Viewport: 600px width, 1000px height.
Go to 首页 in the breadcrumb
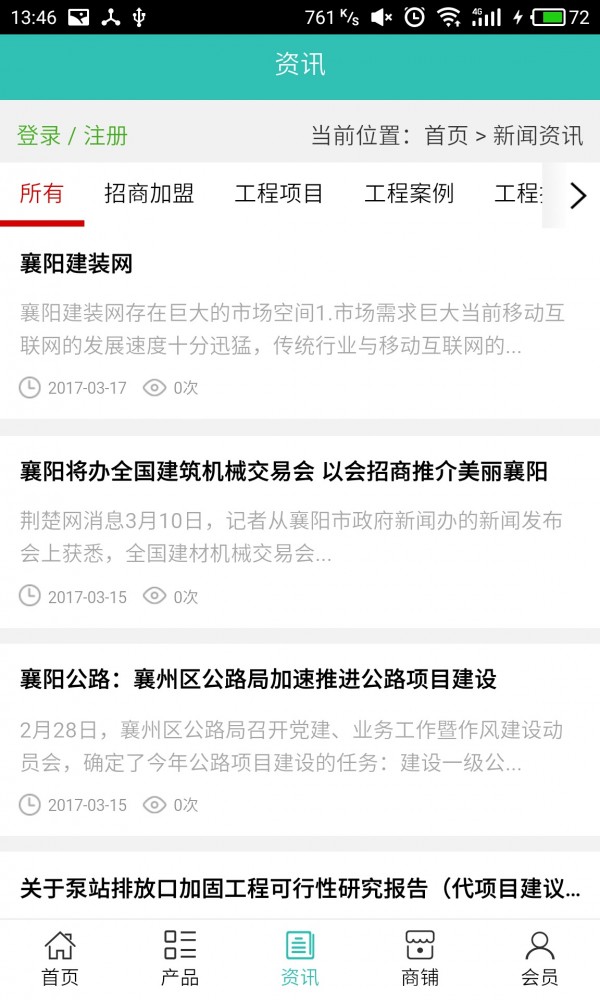point(446,136)
